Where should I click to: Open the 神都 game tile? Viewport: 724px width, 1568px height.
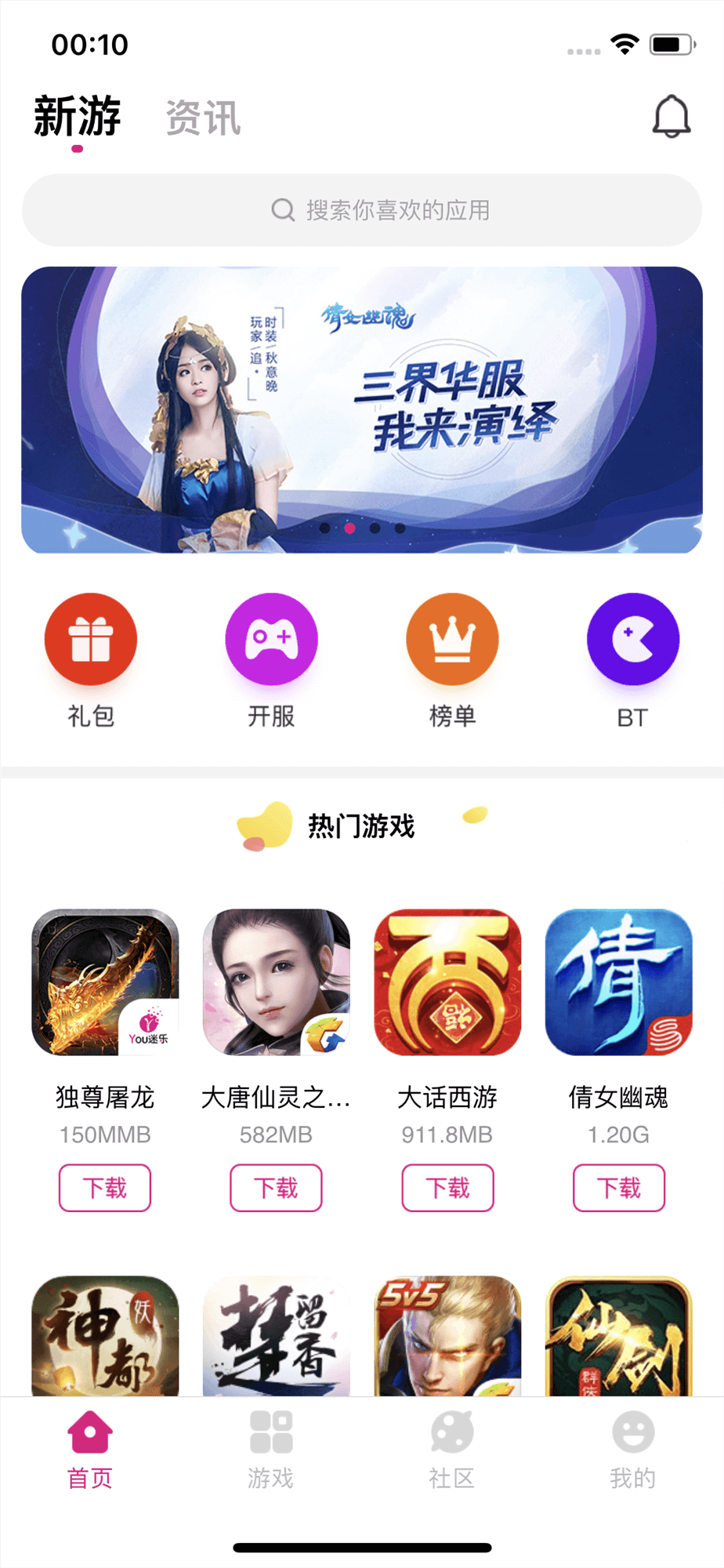click(105, 1336)
